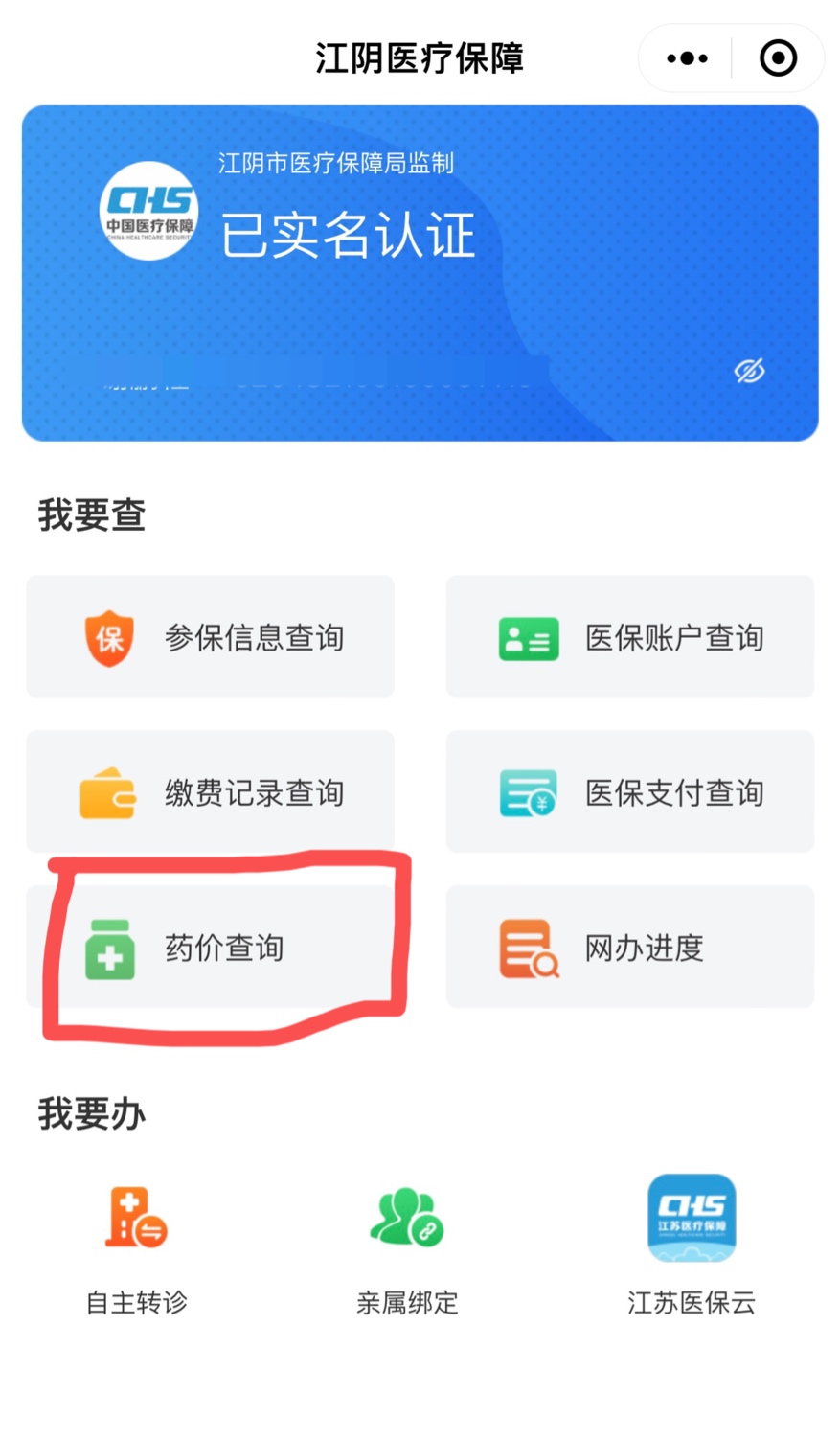Select 药价查询
Screen dimensions: 840x1440
point(210,948)
